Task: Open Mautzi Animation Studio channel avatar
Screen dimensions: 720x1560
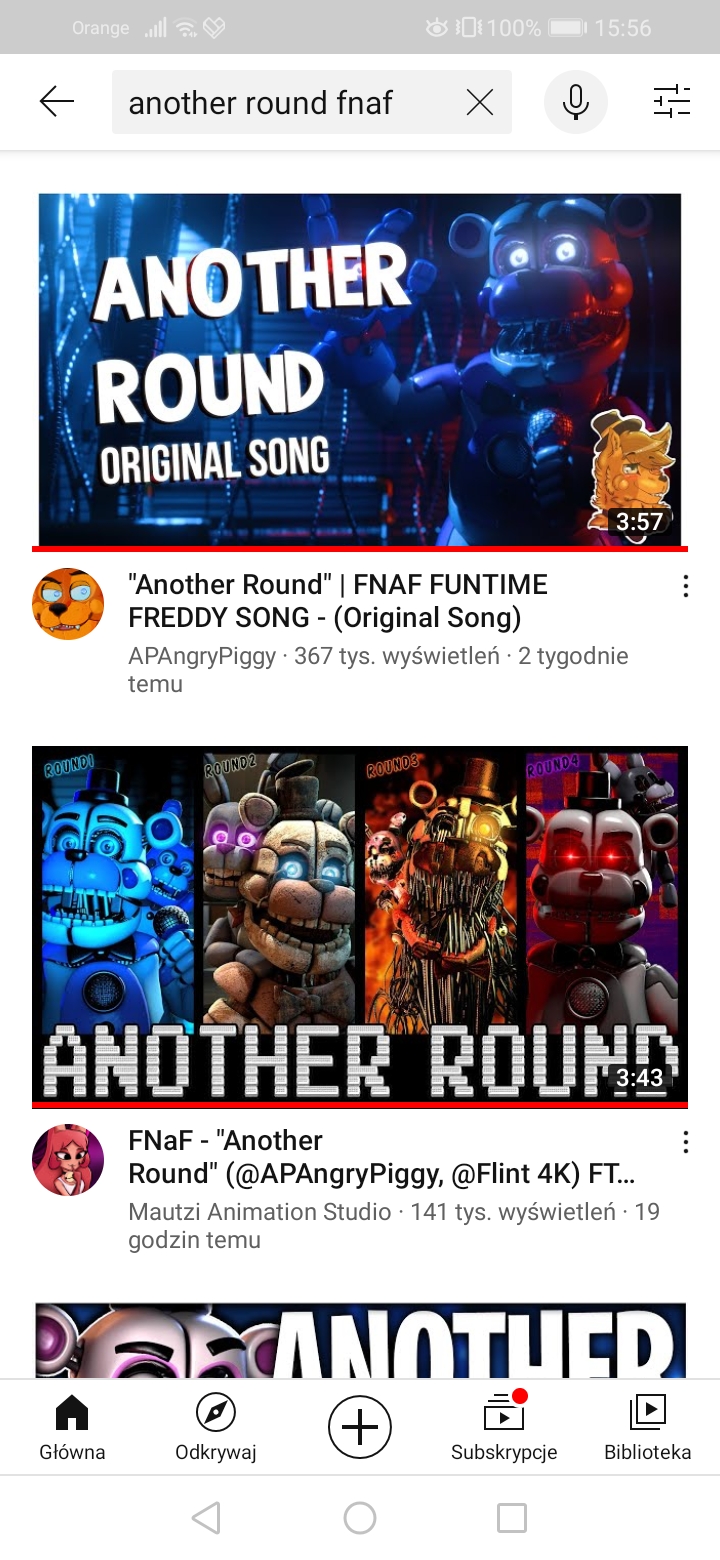Action: (x=68, y=1160)
